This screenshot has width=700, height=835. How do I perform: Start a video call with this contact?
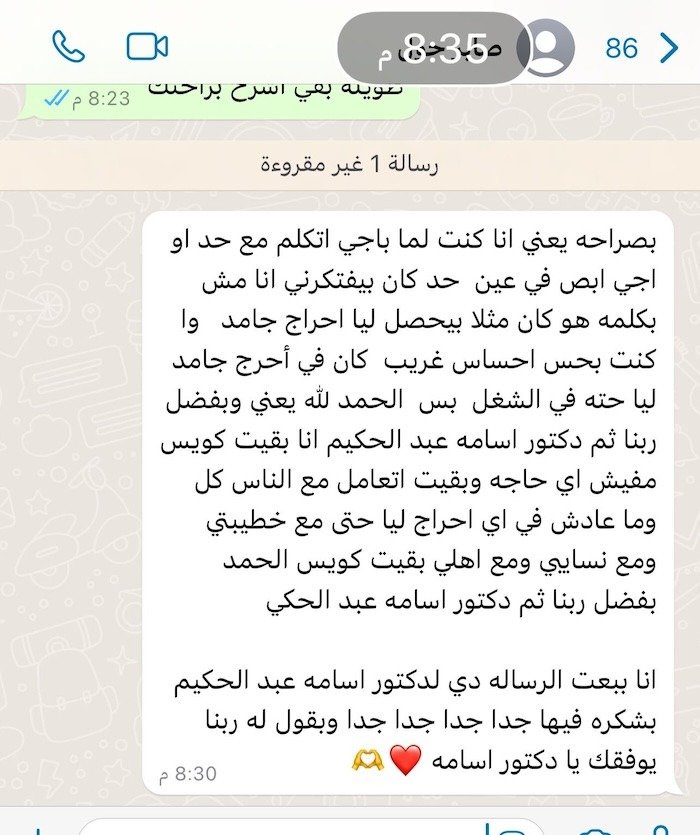[x=147, y=47]
